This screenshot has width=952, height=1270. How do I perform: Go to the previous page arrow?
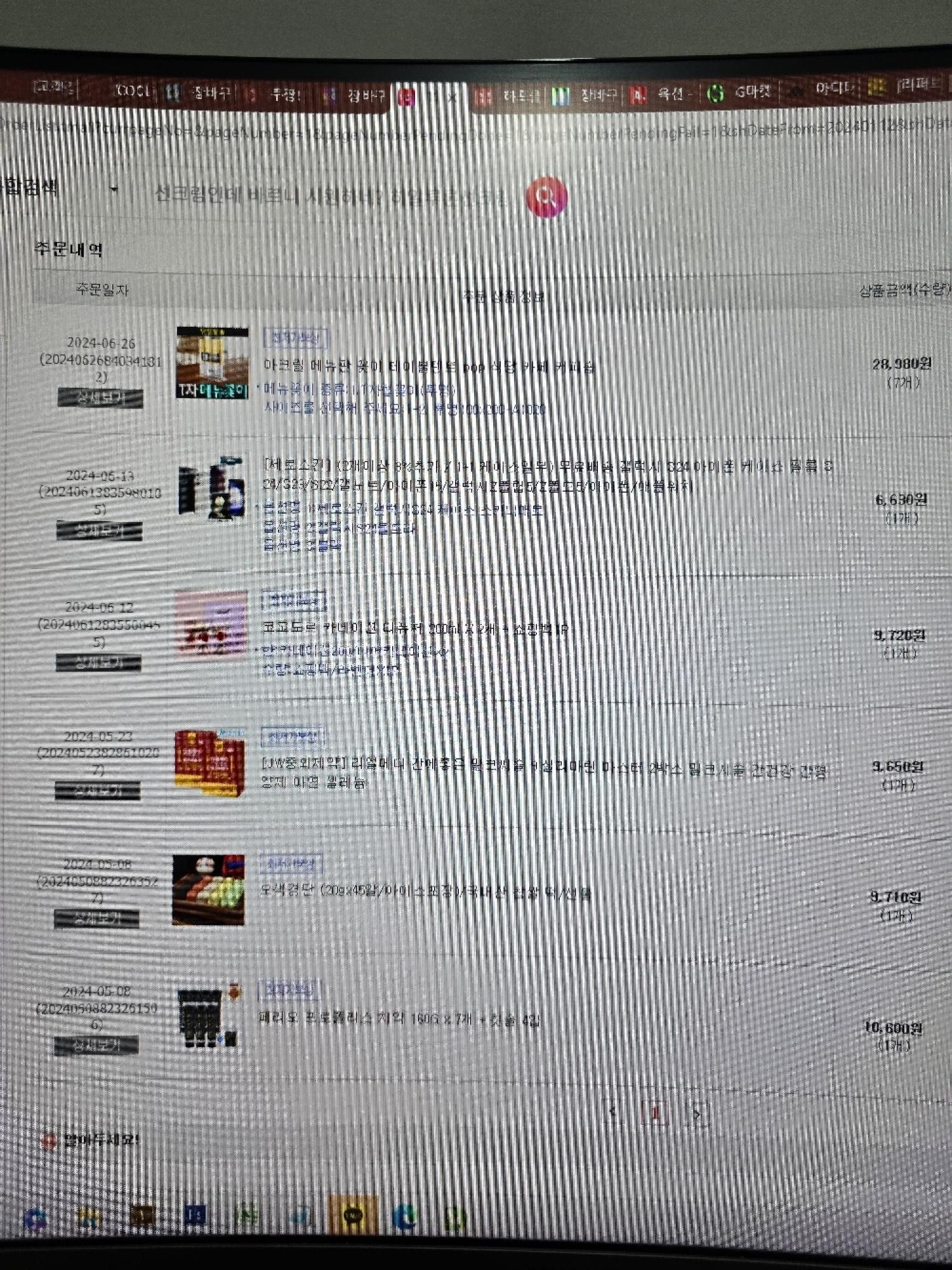612,1111
